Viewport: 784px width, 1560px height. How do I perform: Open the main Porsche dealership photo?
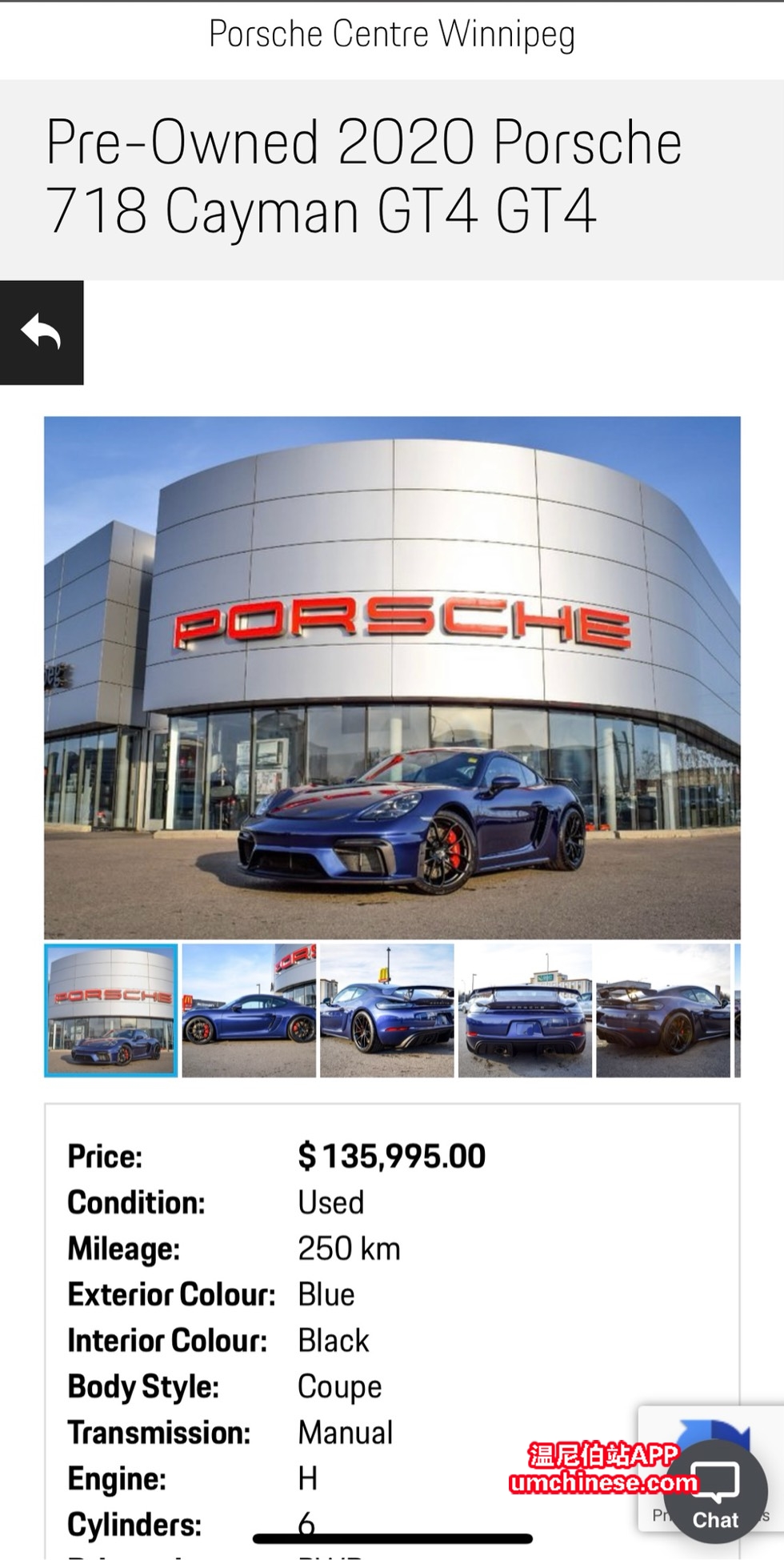coord(392,677)
